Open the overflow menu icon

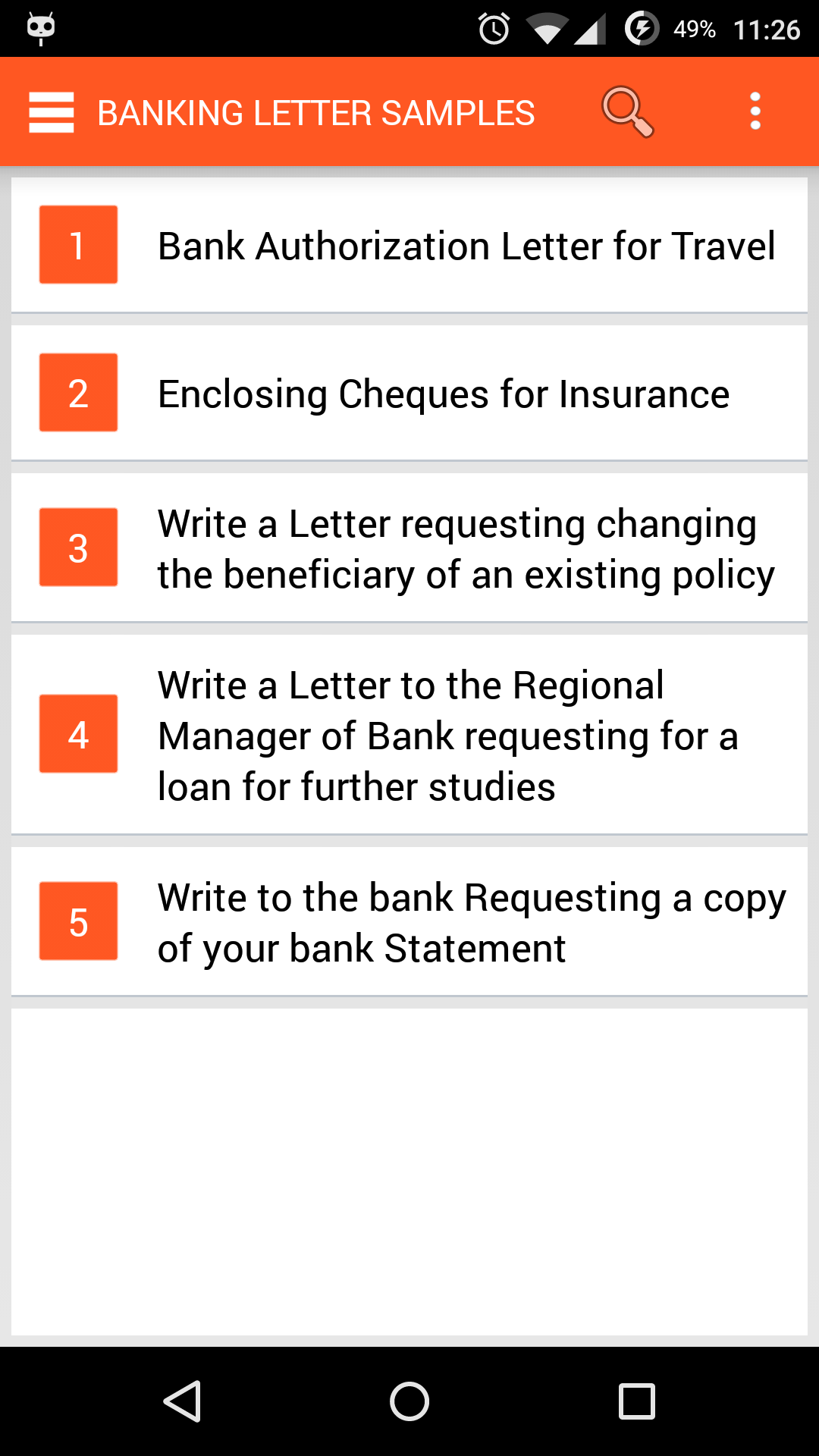pyautogui.click(x=755, y=111)
